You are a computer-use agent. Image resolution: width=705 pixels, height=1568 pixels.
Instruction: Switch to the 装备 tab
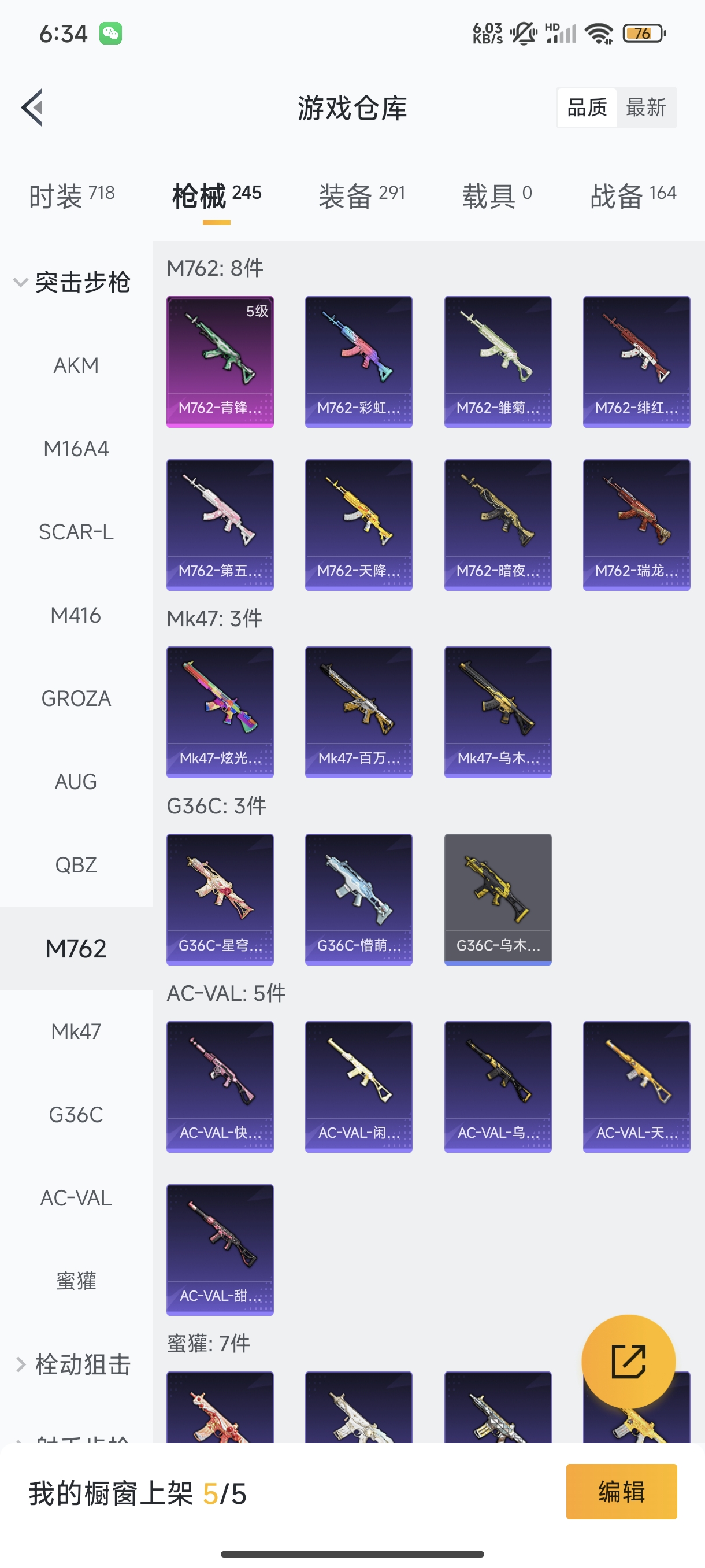tap(361, 196)
